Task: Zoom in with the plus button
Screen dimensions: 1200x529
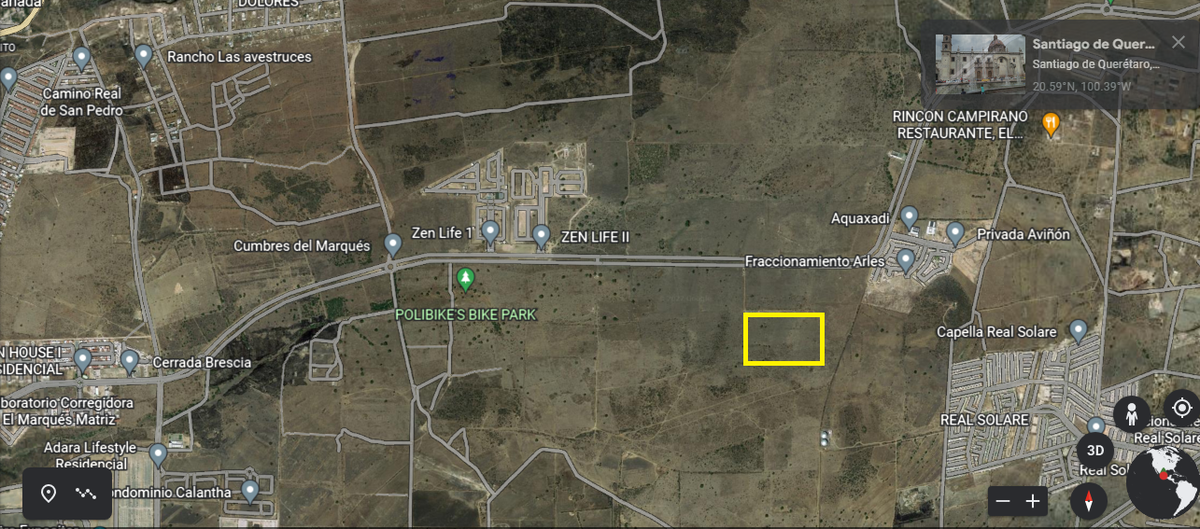Action: click(x=1033, y=501)
